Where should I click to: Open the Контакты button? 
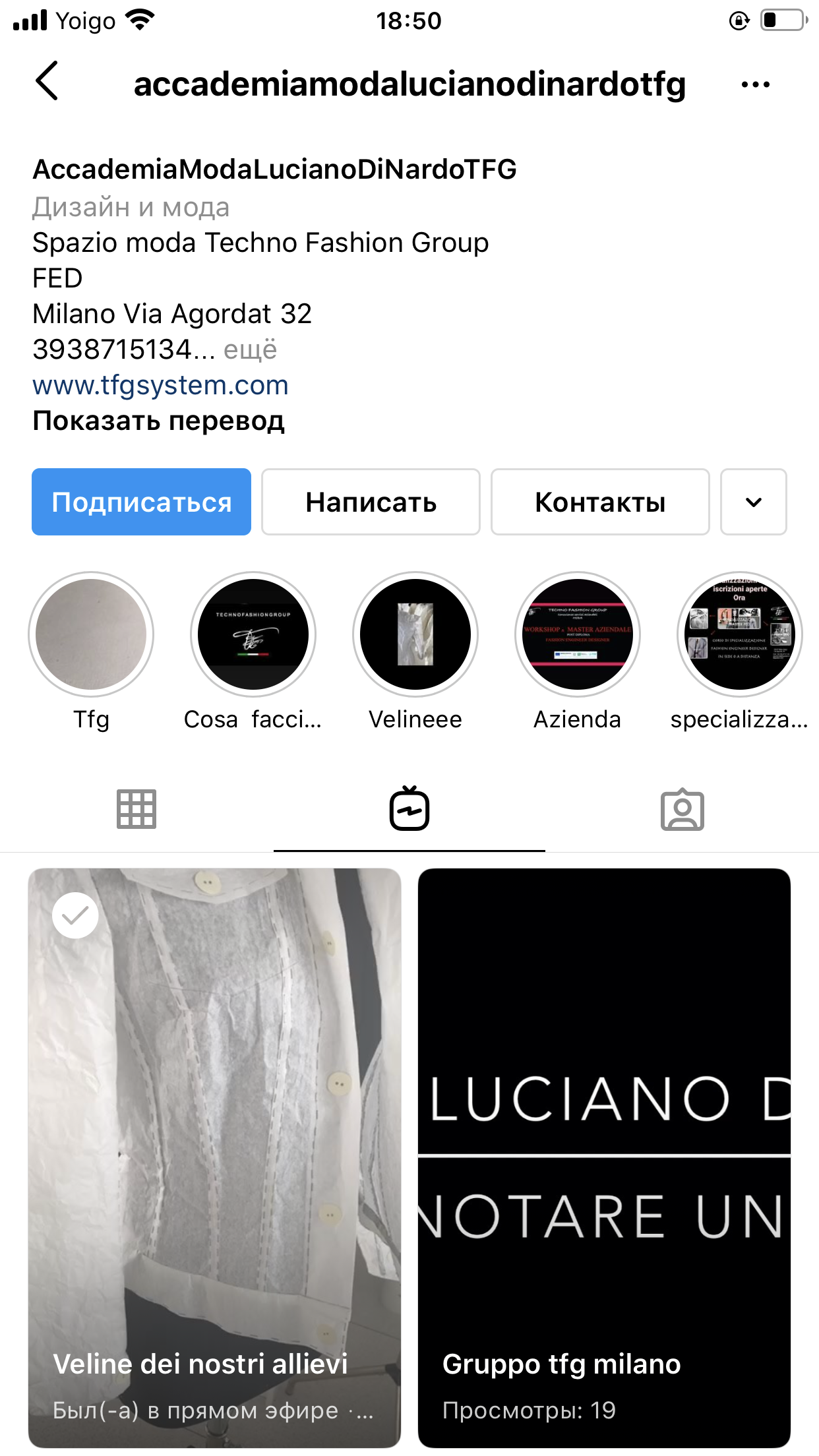click(x=600, y=502)
